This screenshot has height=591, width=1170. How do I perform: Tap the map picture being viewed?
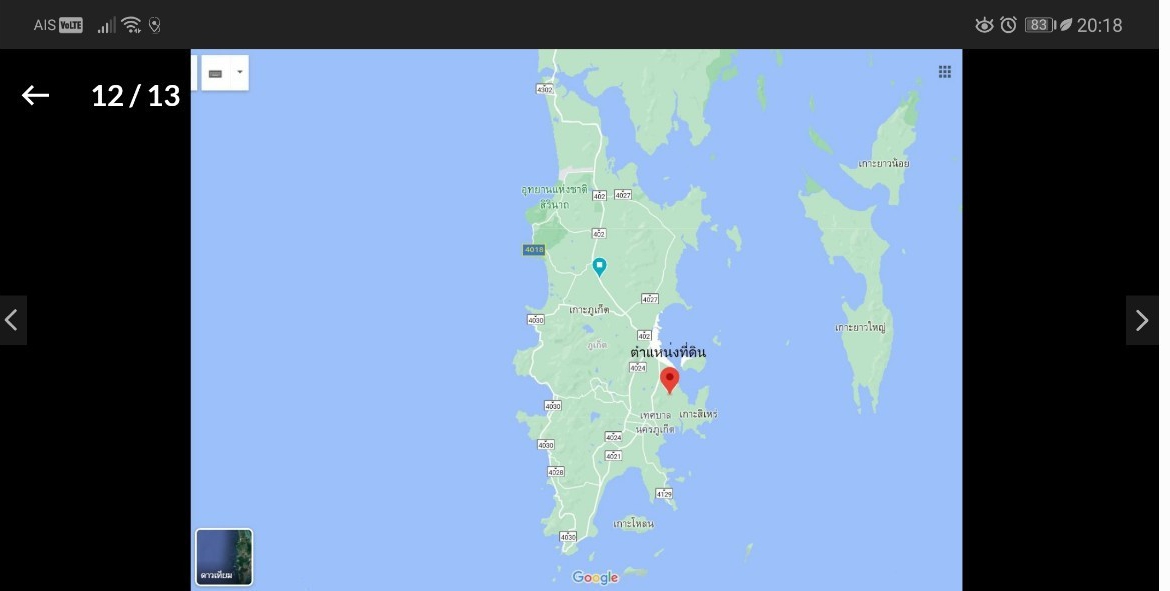point(576,320)
